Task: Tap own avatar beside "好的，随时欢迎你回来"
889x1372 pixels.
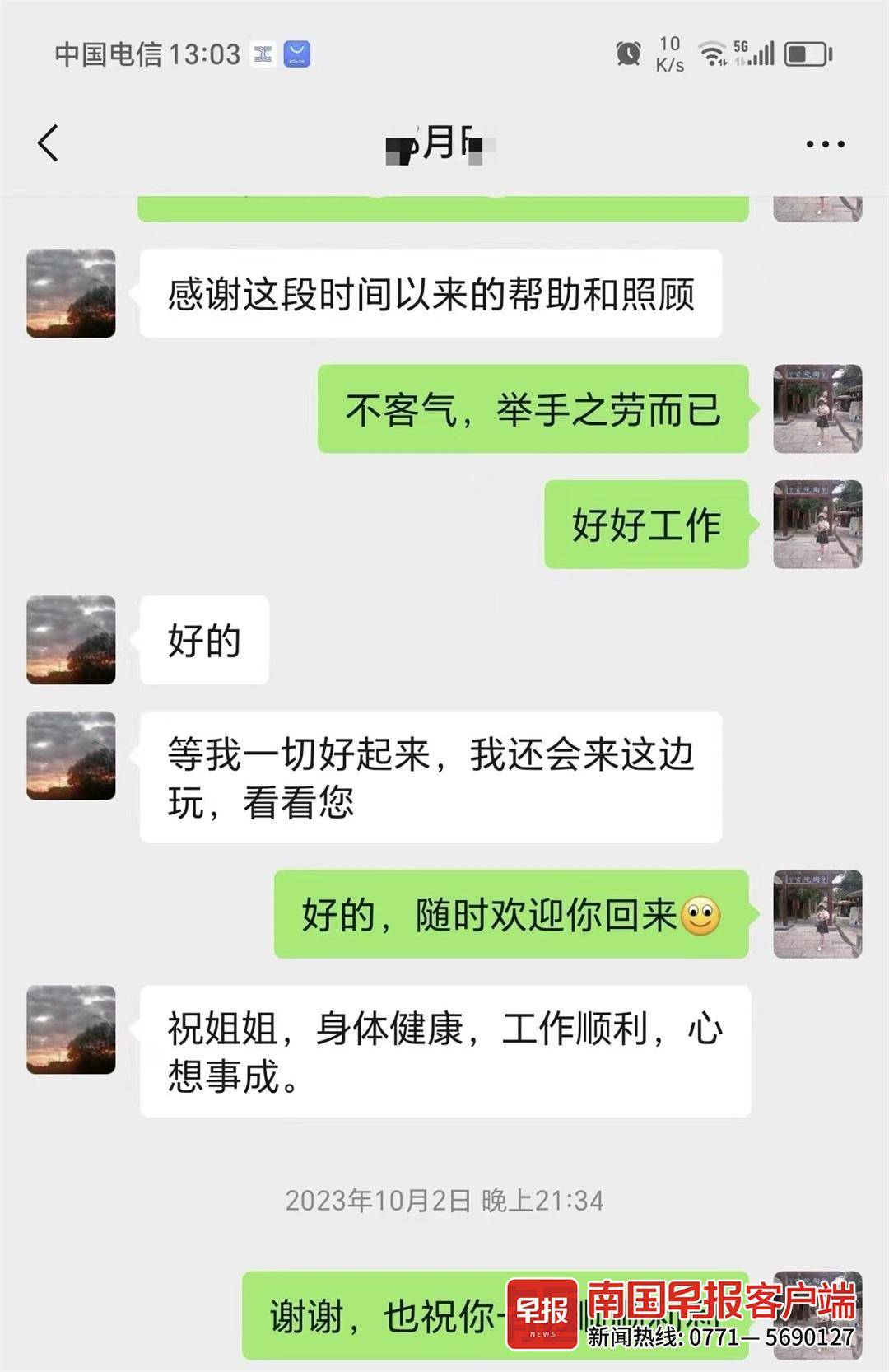Action: 817,913
